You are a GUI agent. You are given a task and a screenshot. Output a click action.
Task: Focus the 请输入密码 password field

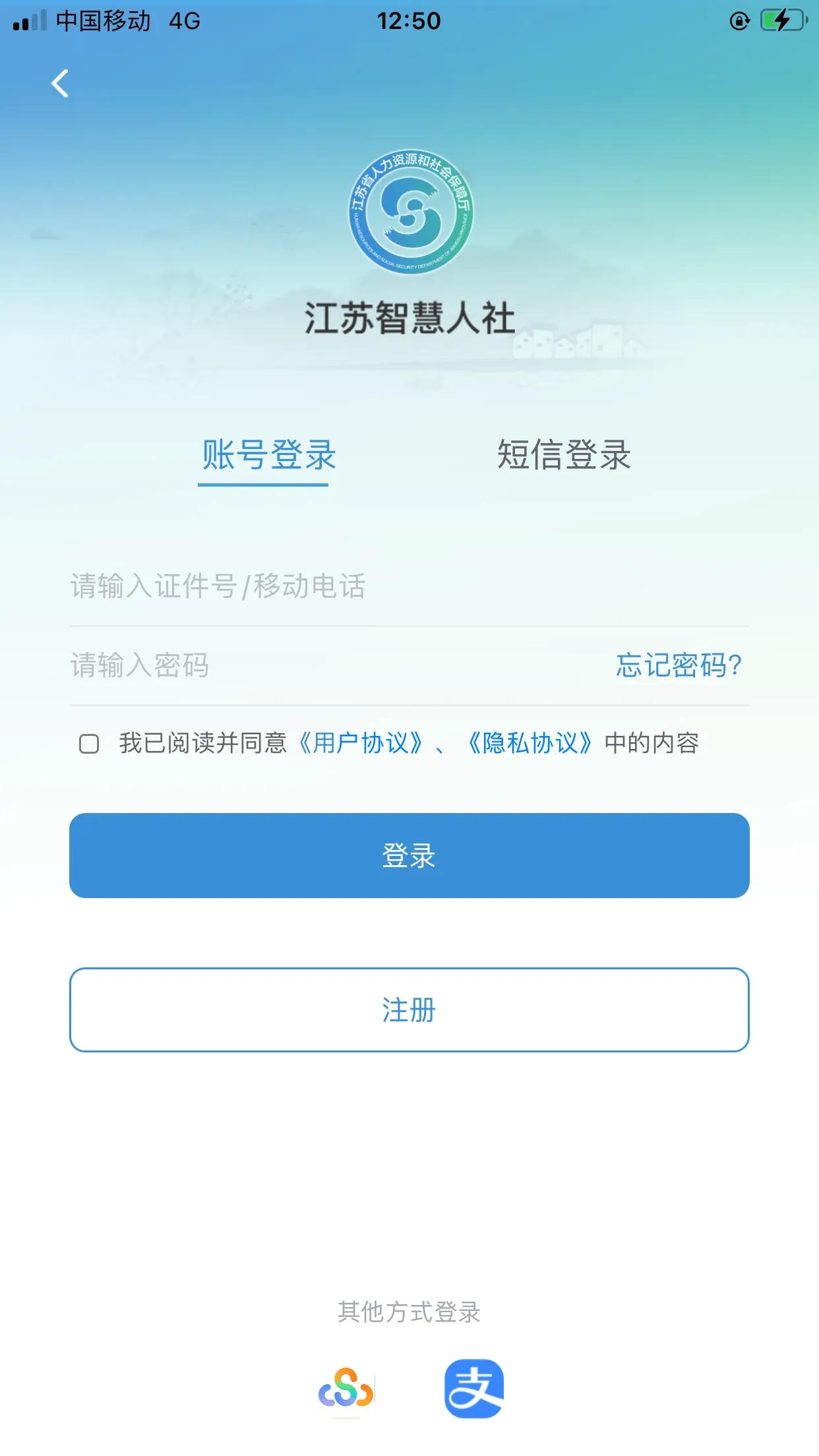(x=336, y=665)
